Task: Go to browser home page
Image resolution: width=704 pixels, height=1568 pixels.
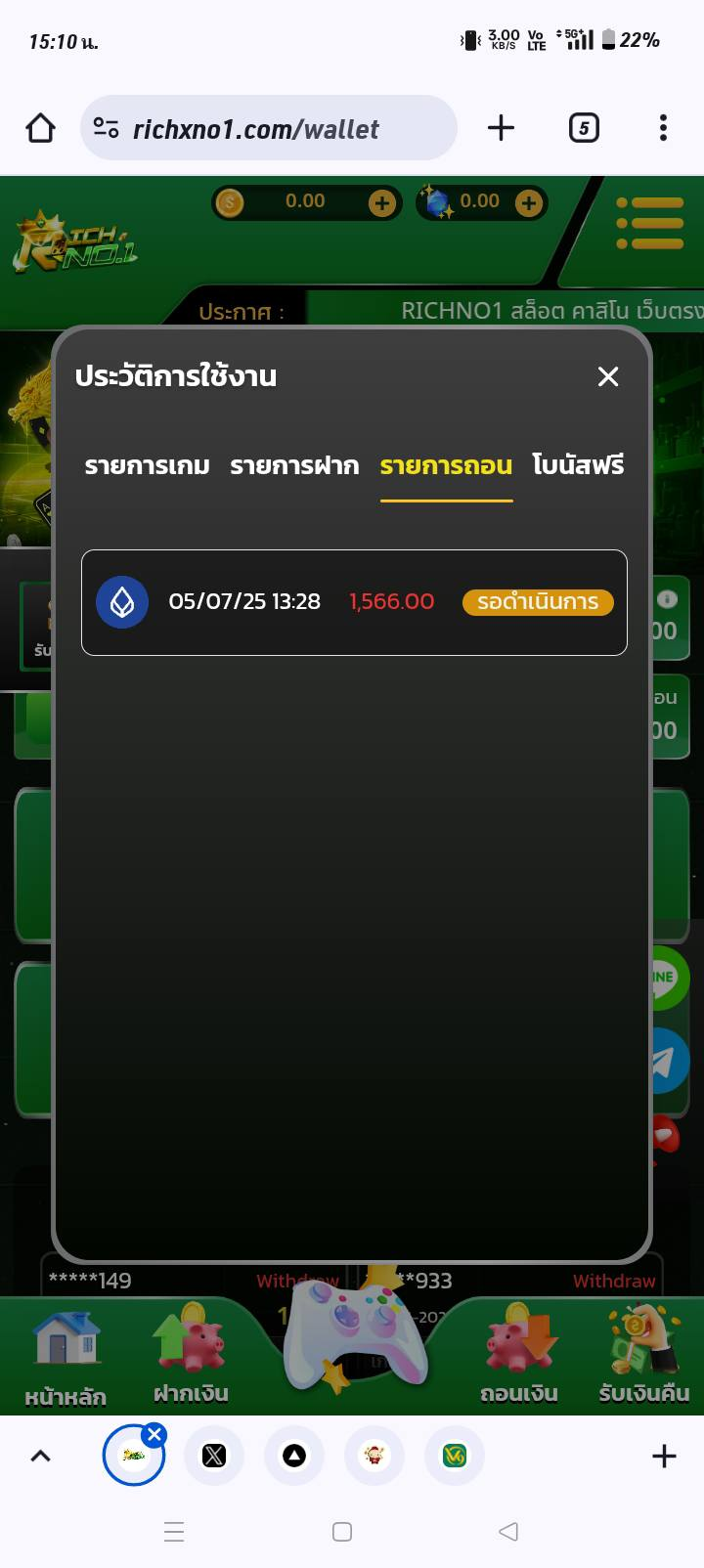Action: (41, 128)
